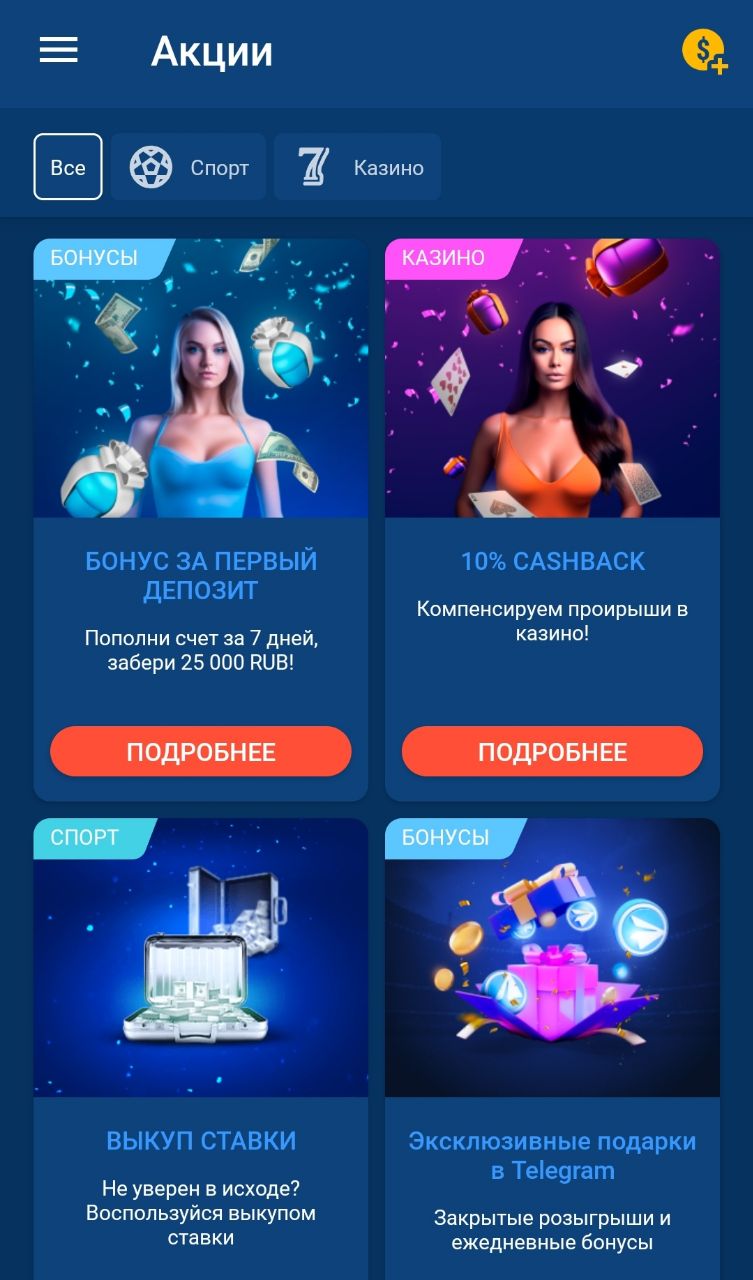This screenshot has width=753, height=1280.
Task: Tap Подробнее for 10% Cashback
Action: [x=552, y=752]
